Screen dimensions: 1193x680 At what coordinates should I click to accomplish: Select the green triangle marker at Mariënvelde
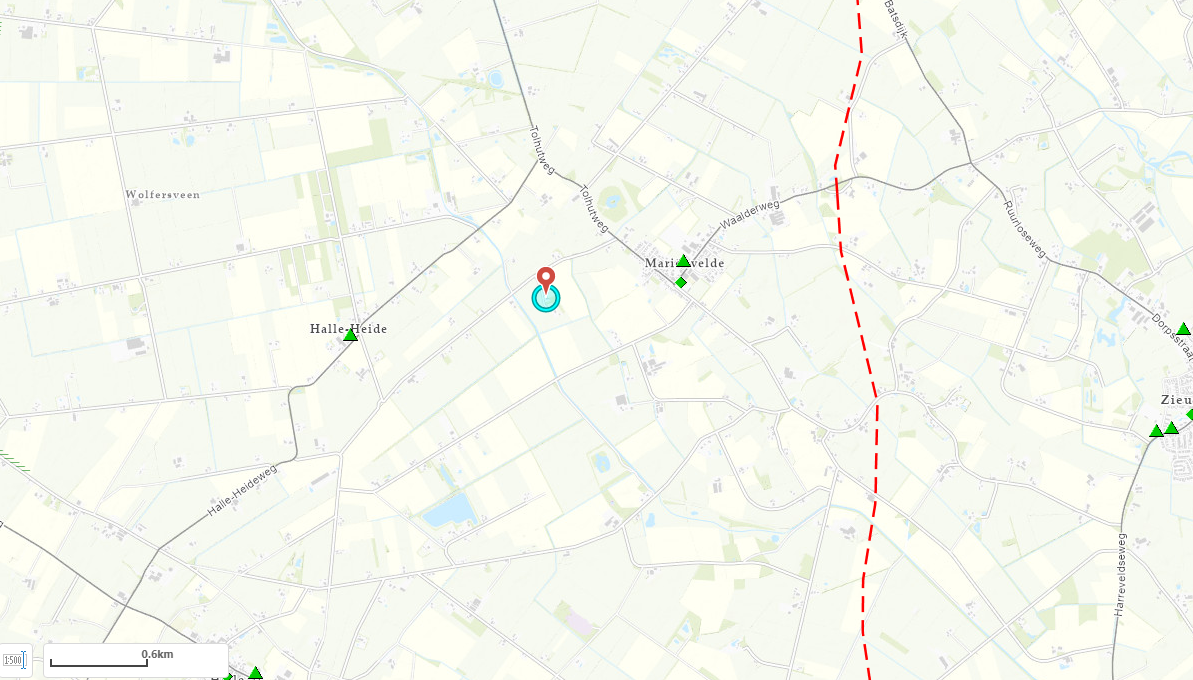point(683,261)
